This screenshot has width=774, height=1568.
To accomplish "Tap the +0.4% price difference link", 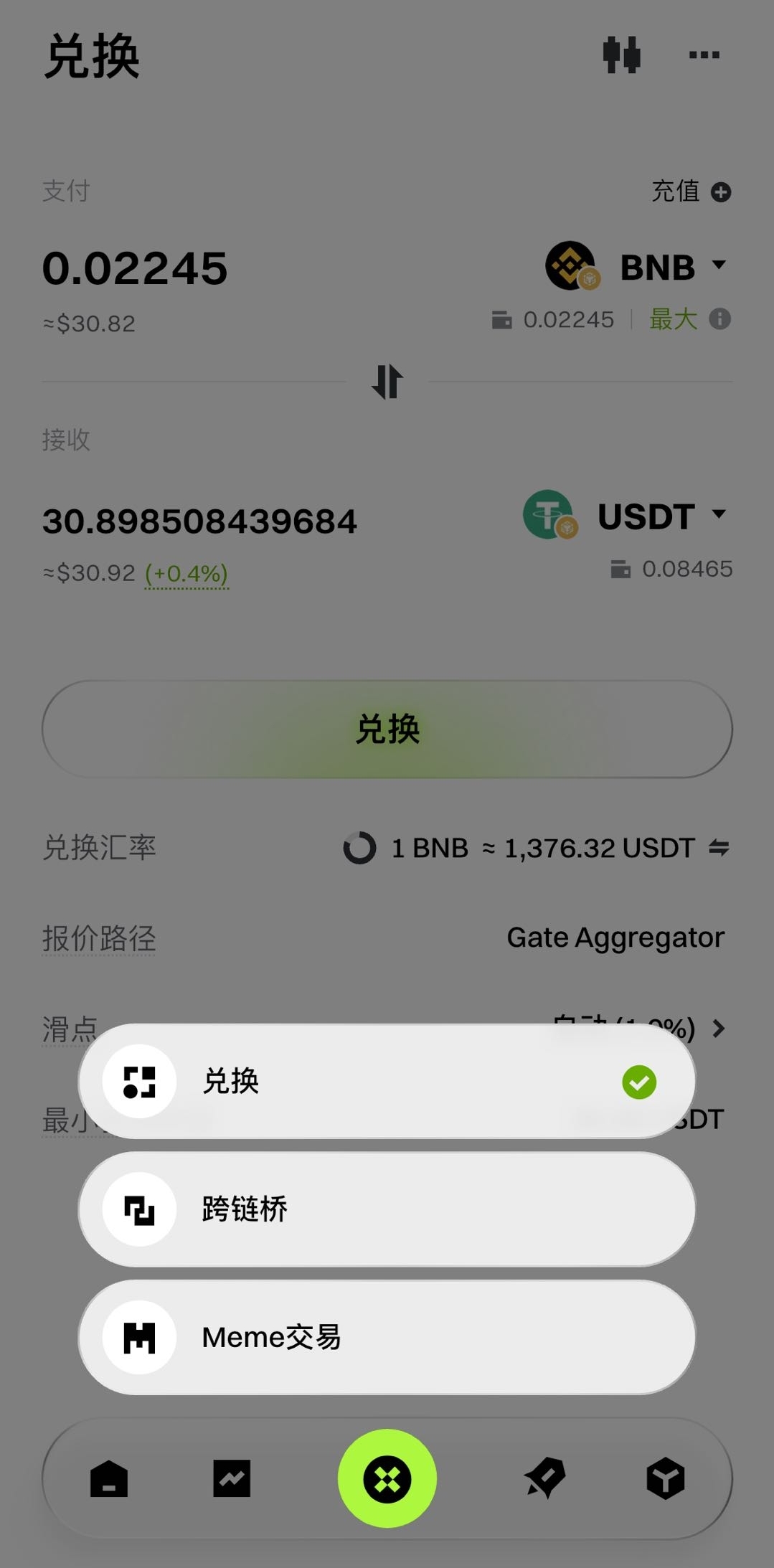I will click(x=187, y=574).
